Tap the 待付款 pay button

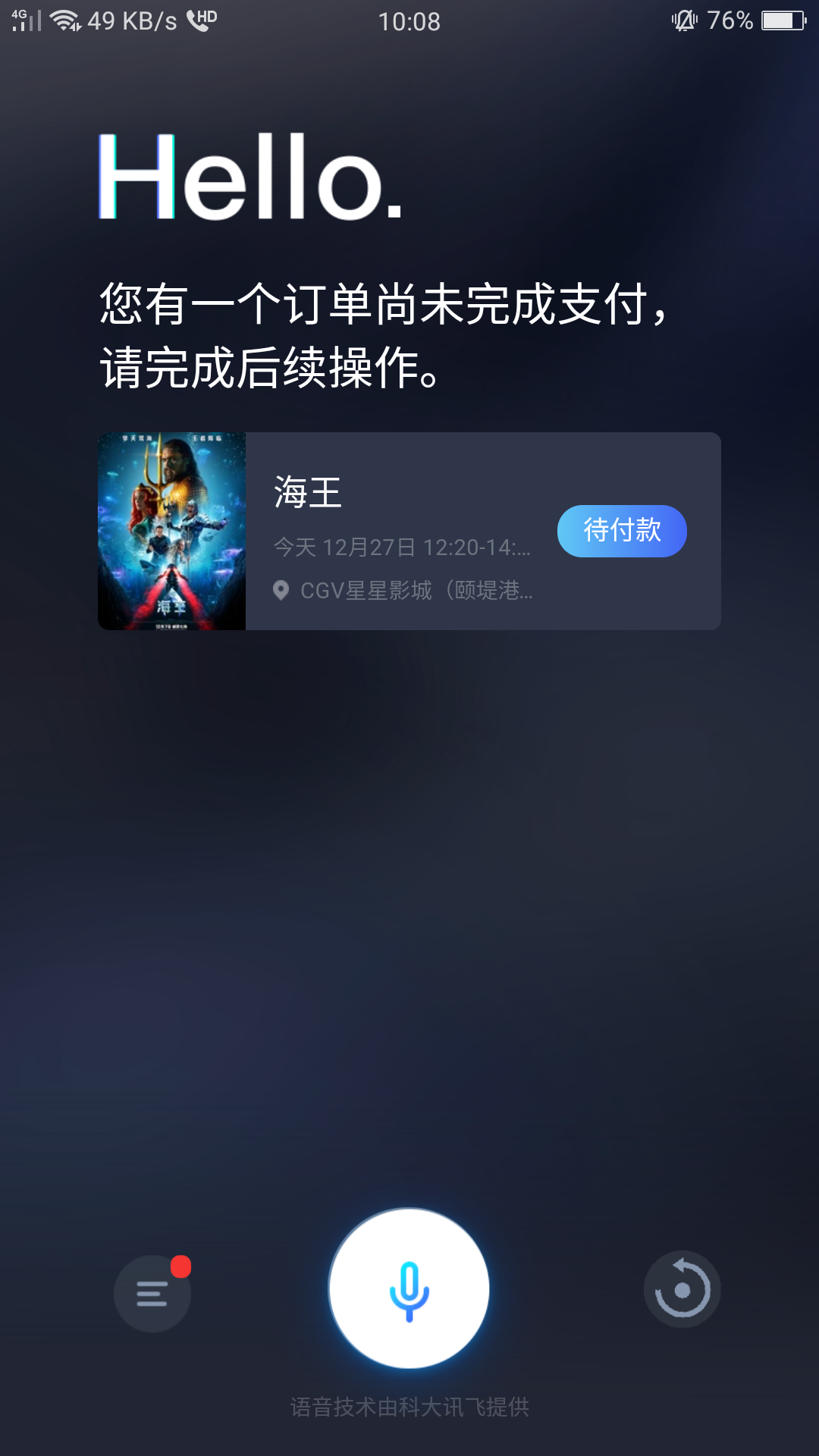click(x=622, y=531)
